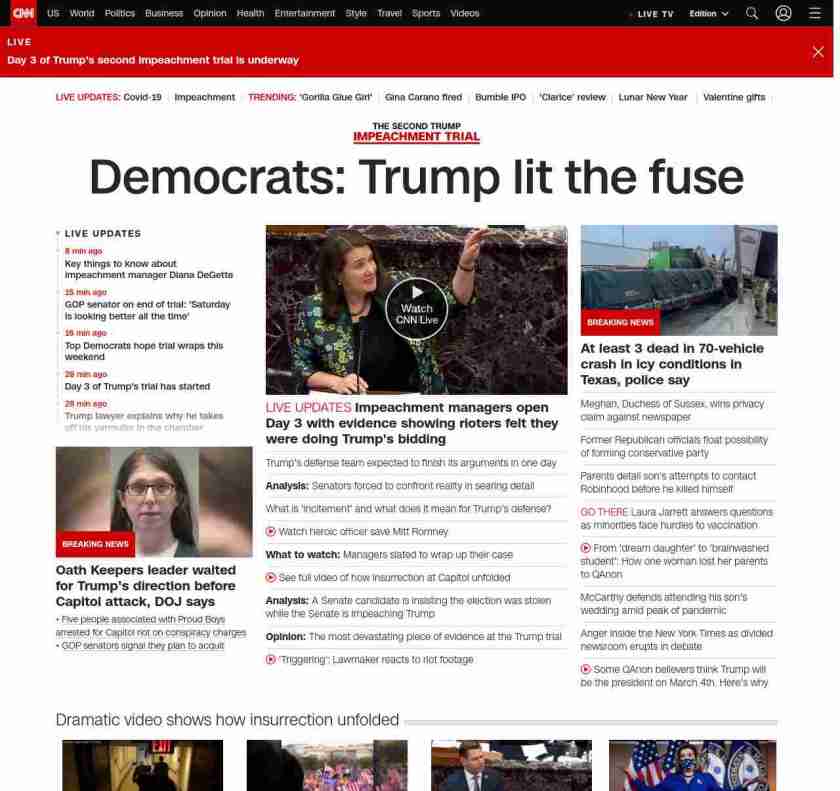Open the Sports section

[426, 13]
